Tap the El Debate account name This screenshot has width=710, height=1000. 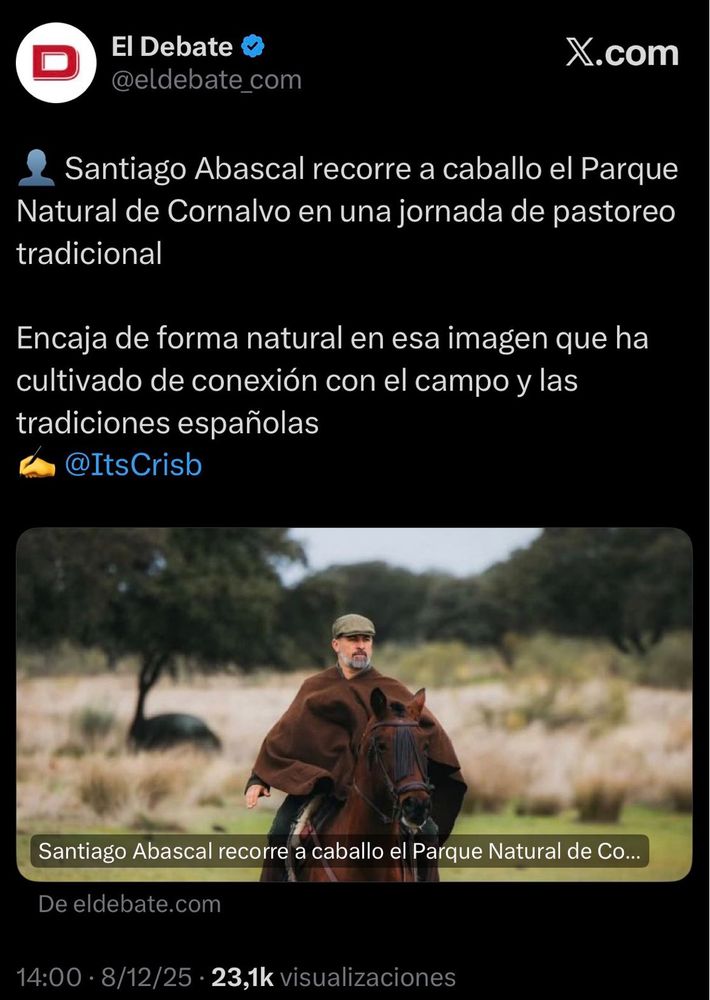[172, 47]
